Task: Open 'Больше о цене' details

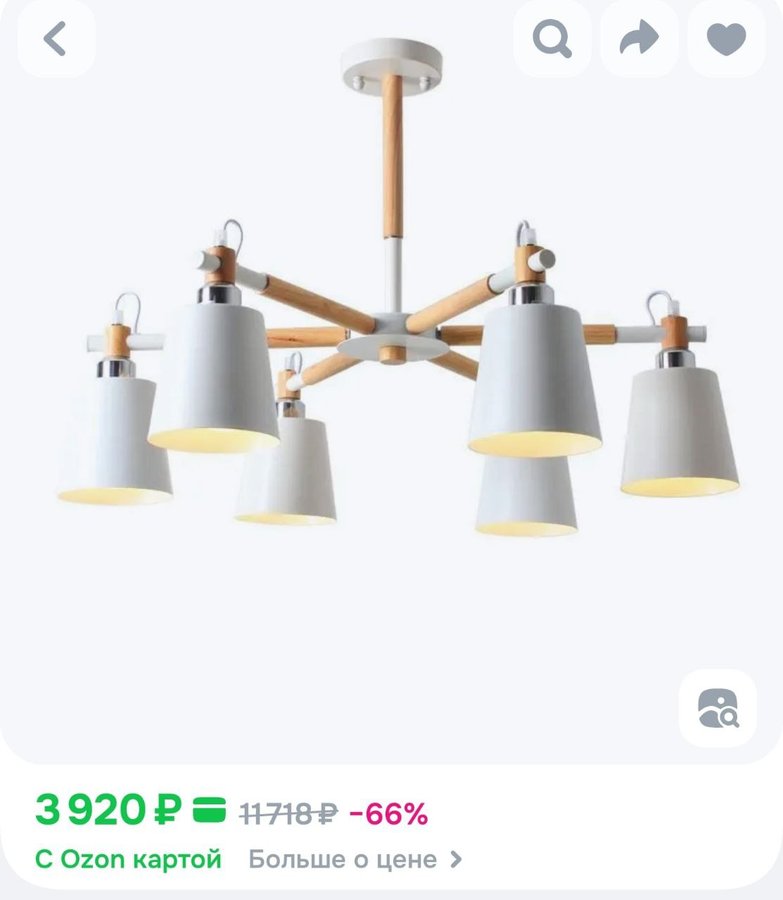Action: pos(355,859)
